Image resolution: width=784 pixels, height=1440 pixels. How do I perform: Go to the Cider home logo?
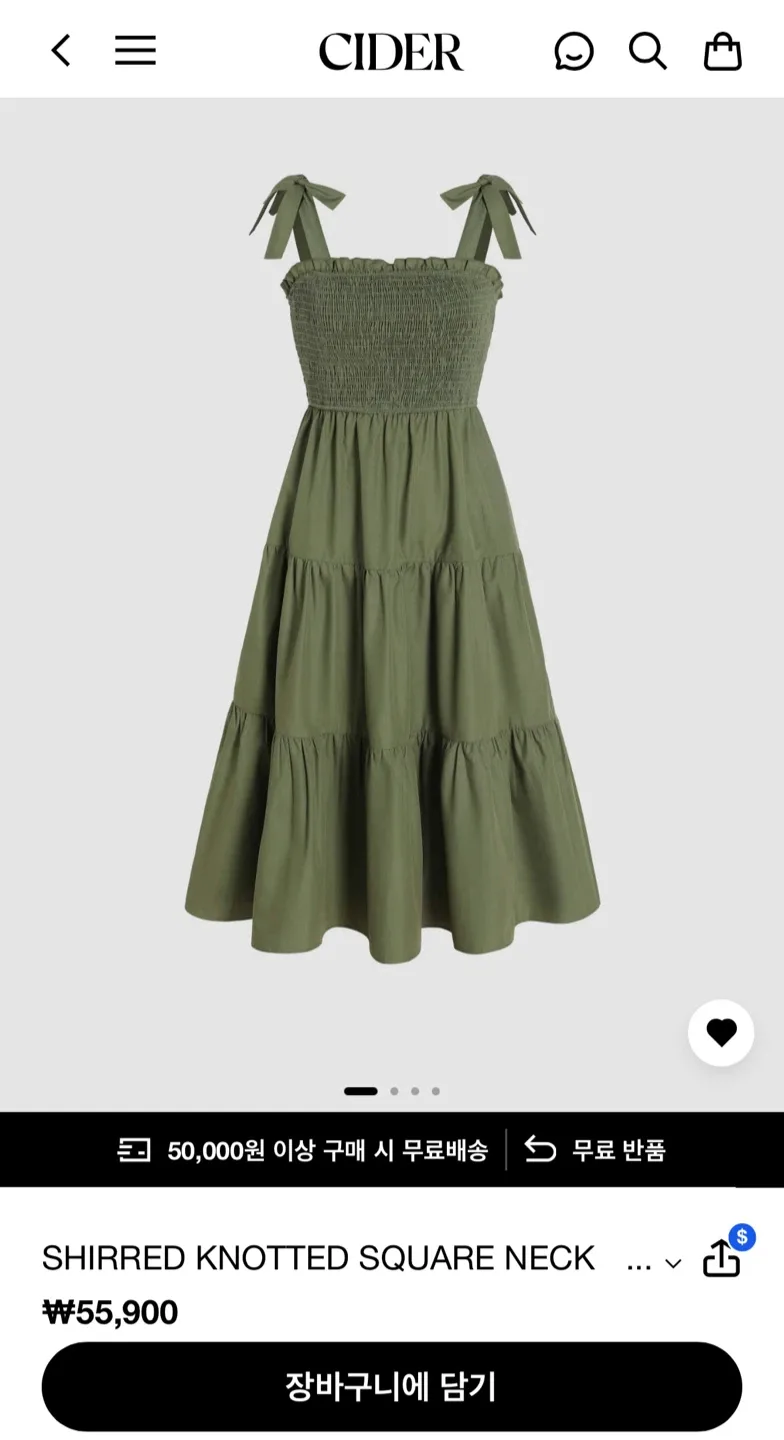(391, 52)
